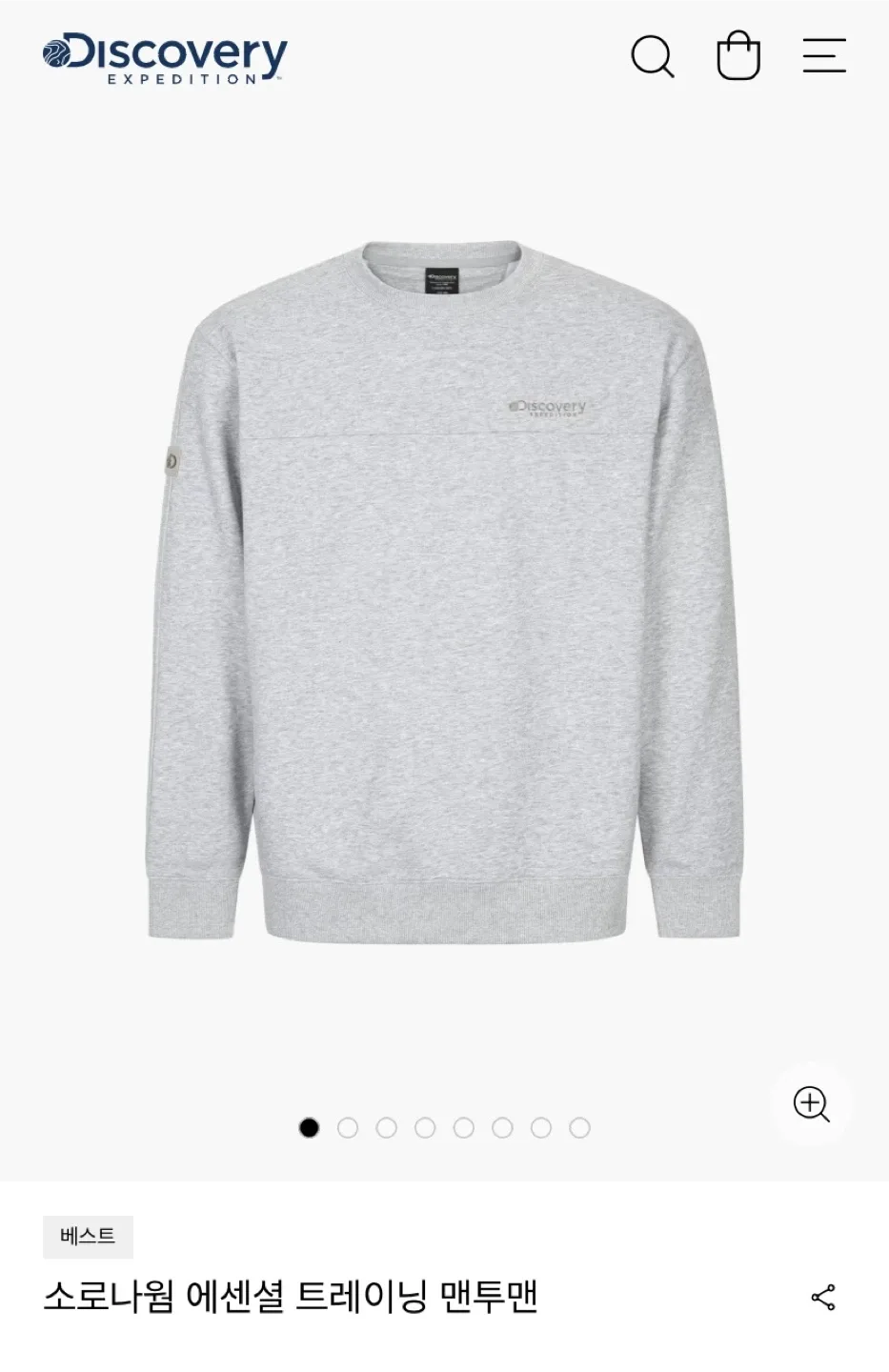Open the shopping bag
Screen dimensions: 889x1372
coord(738,55)
